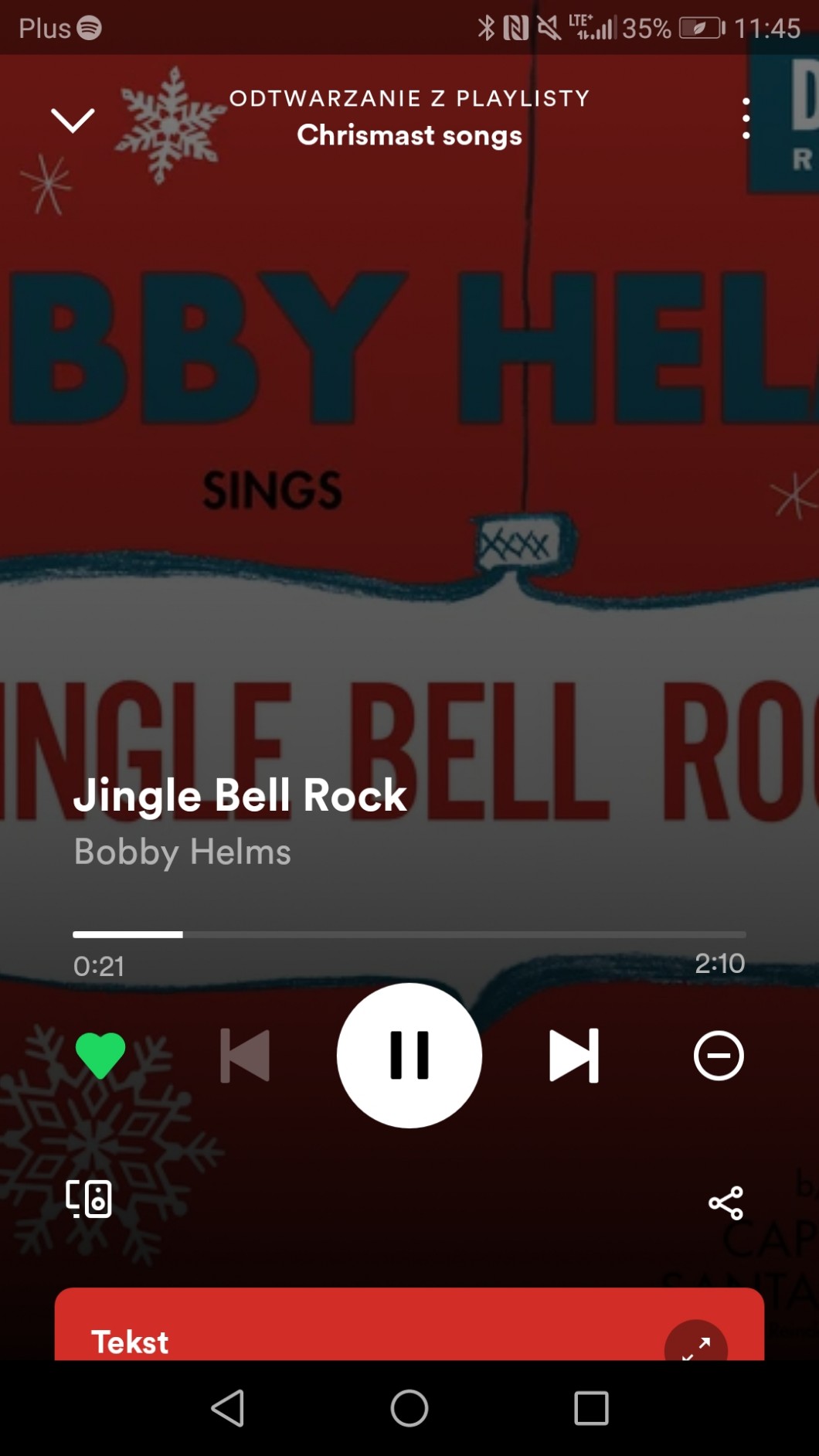Pause Jingle Bell Rock
This screenshot has height=1456, width=819.
(x=409, y=1055)
